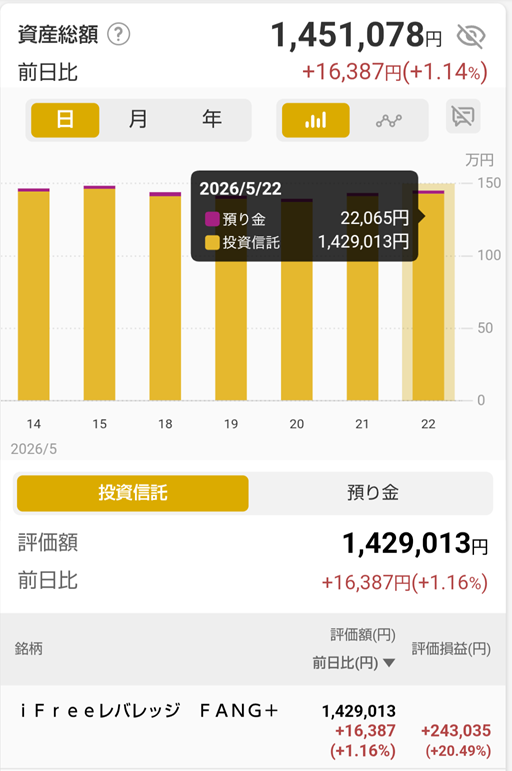Viewport: 512px width, 771px height.
Task: Switch the chart to 年 view
Action: [212, 119]
